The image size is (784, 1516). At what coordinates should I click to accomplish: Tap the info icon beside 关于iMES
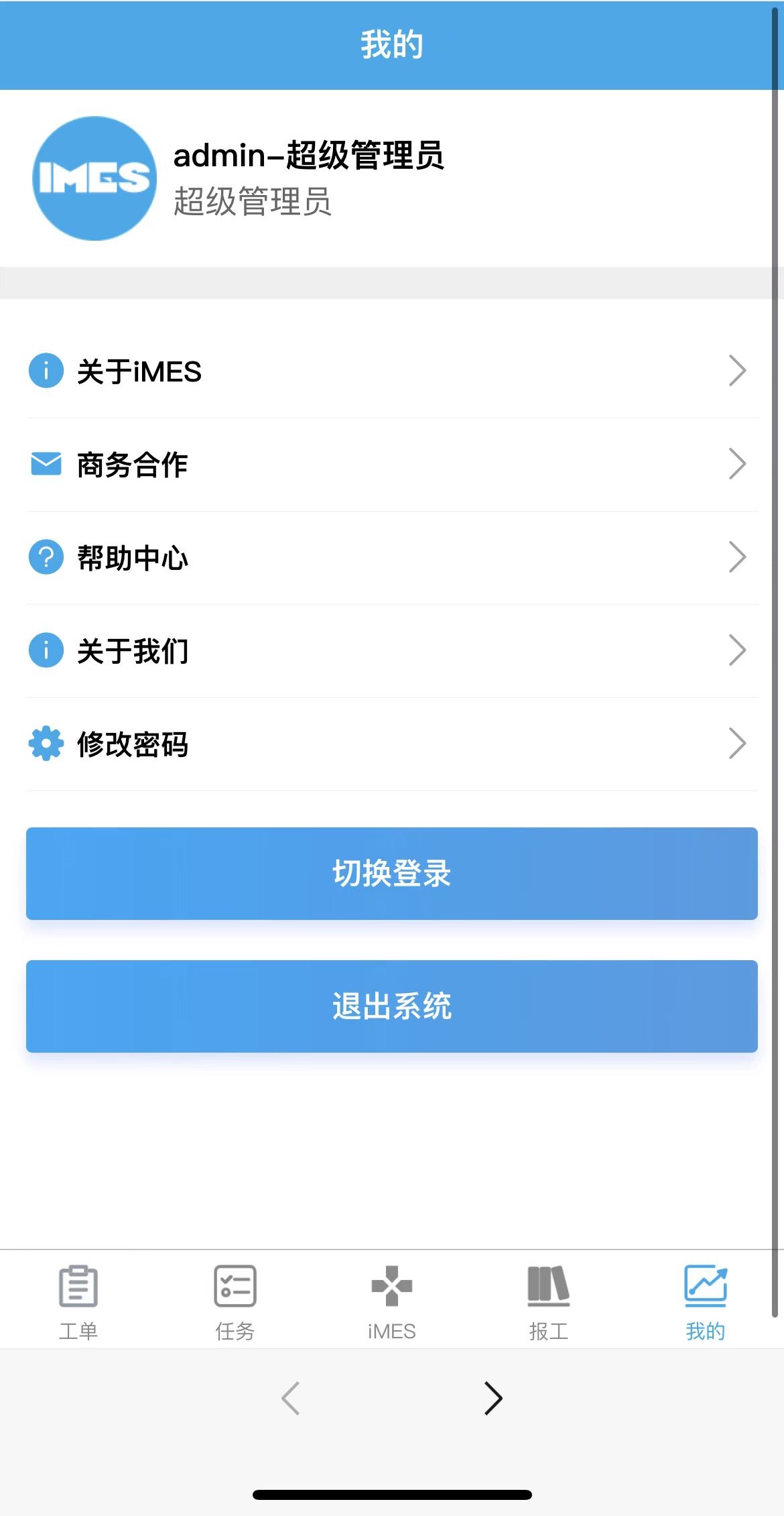[x=45, y=370]
